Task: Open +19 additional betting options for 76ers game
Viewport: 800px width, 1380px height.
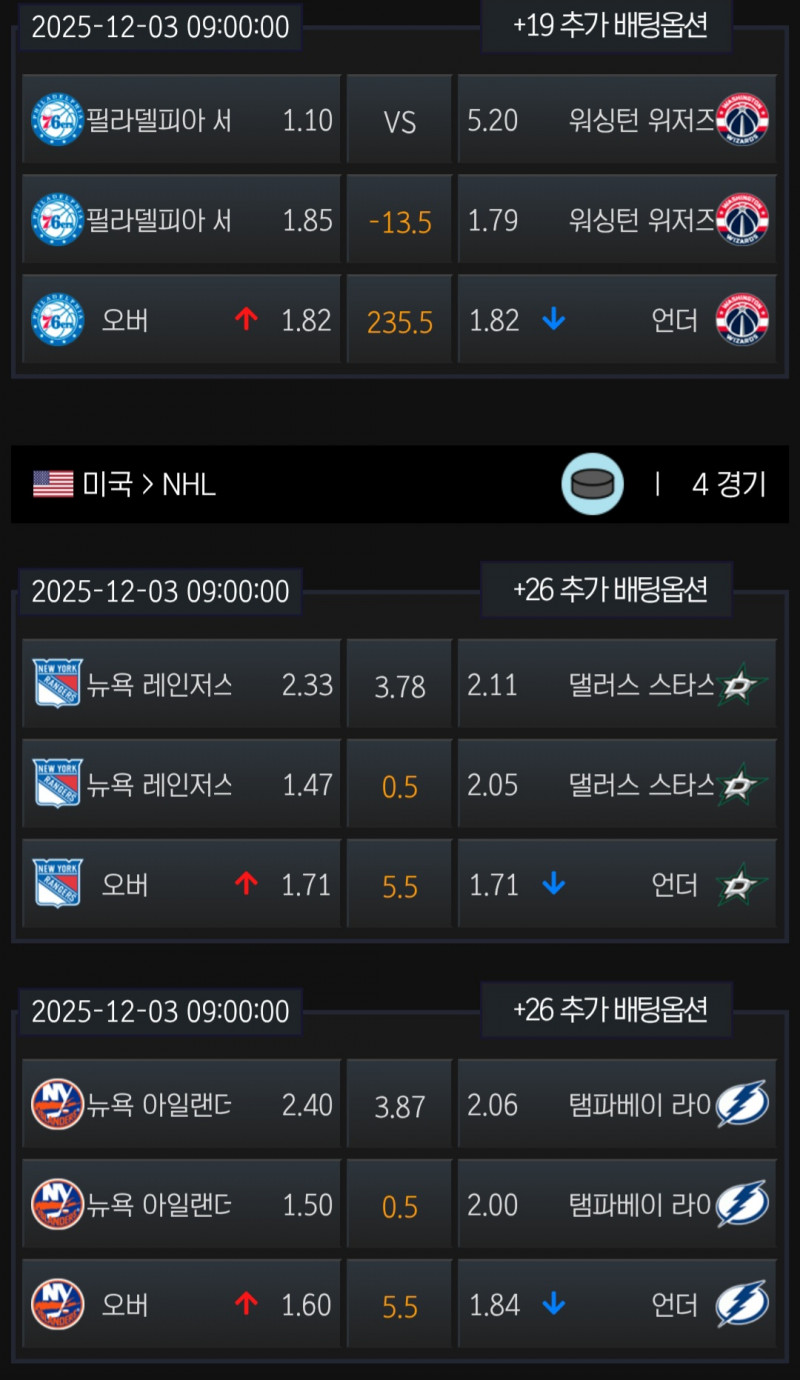Action: pyautogui.click(x=608, y=26)
